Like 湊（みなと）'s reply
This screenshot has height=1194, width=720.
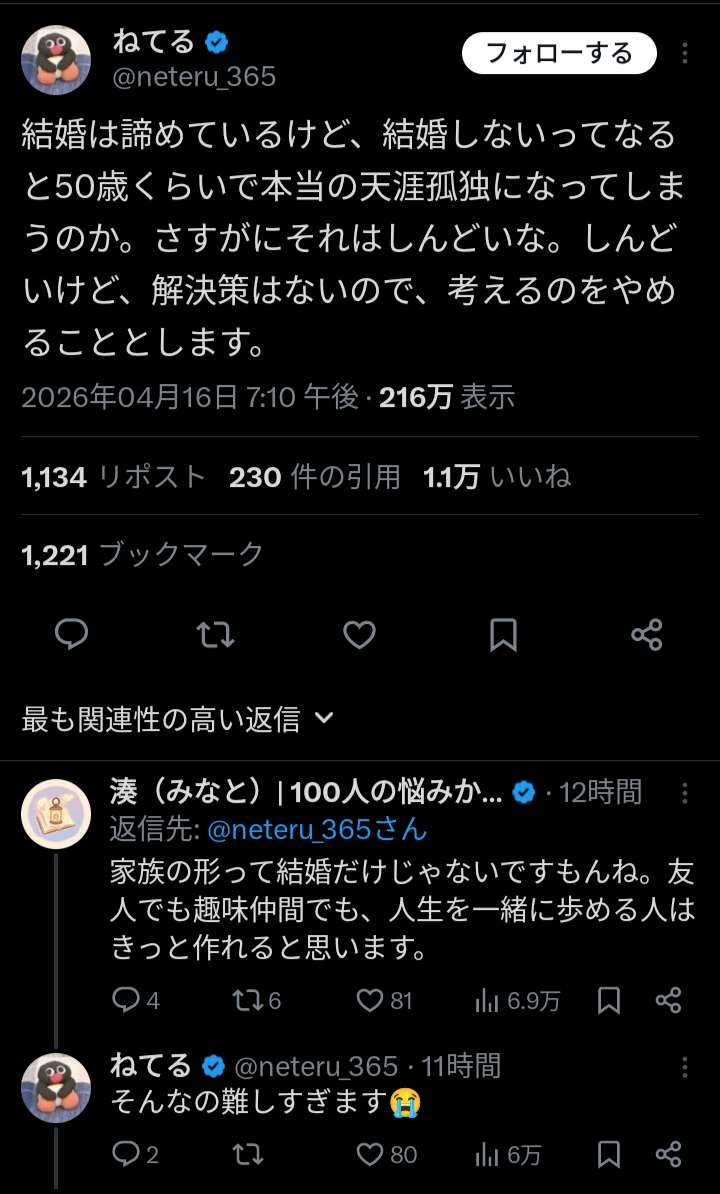point(385,1000)
